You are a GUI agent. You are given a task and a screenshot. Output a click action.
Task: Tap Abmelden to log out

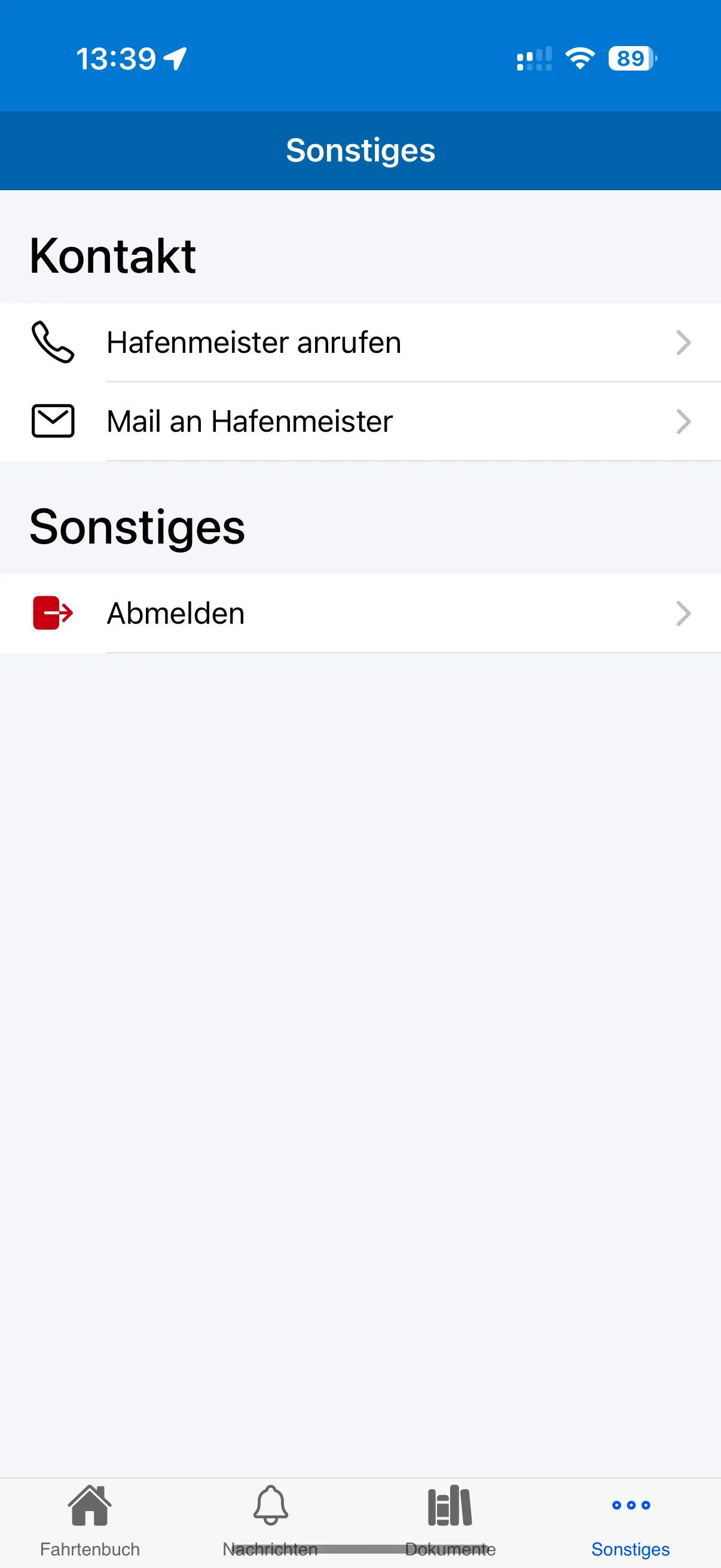point(175,614)
